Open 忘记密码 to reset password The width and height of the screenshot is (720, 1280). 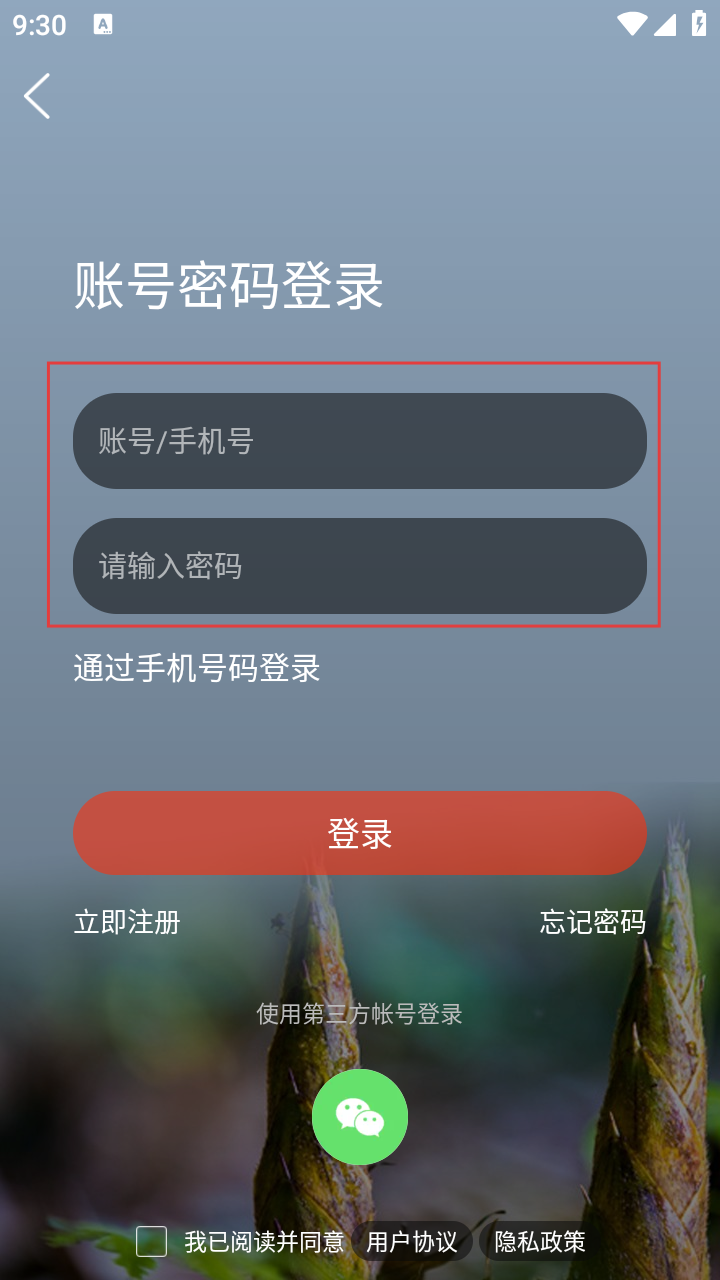[x=593, y=922]
